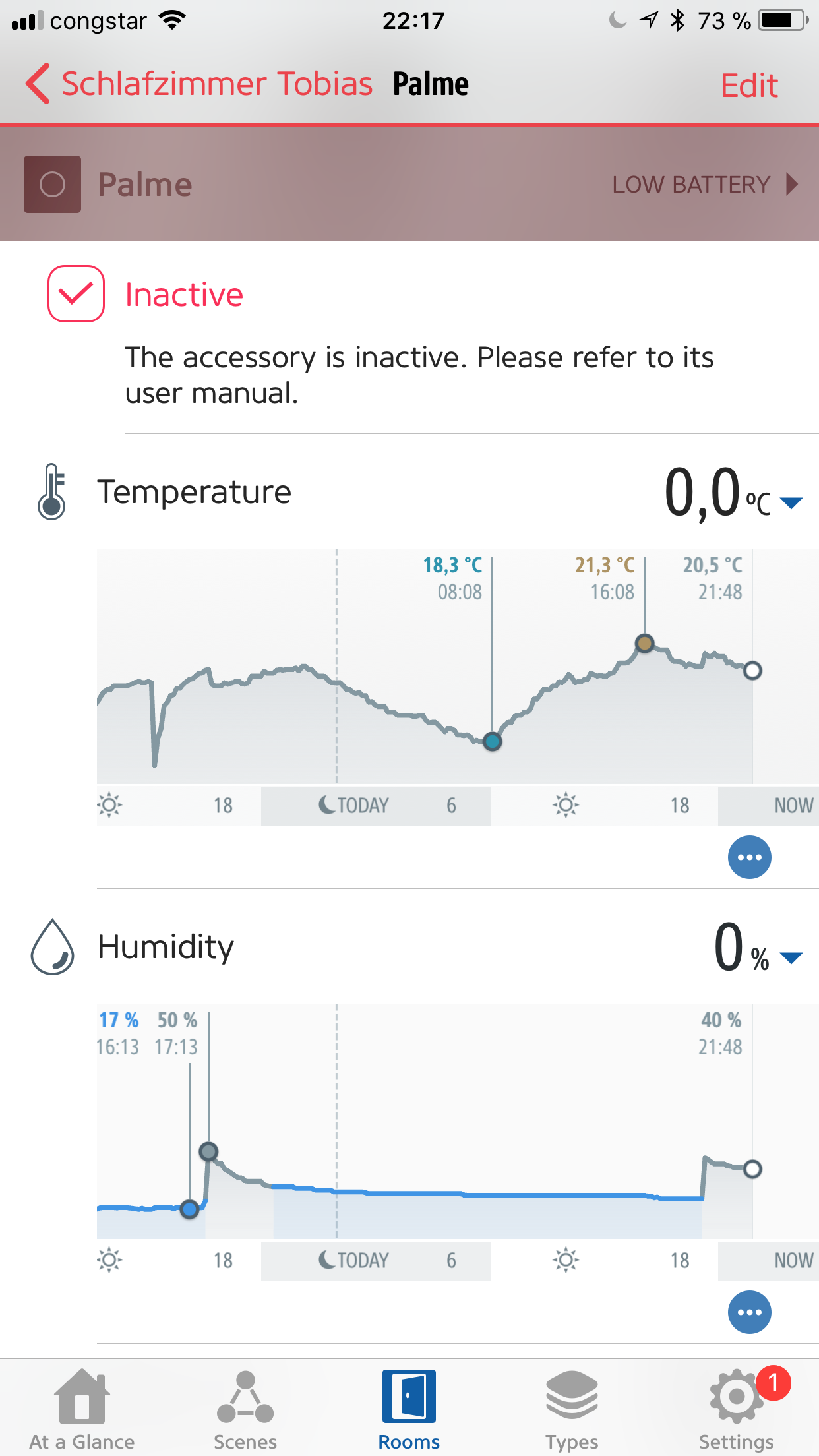Open the Palme low battery details

(x=705, y=184)
